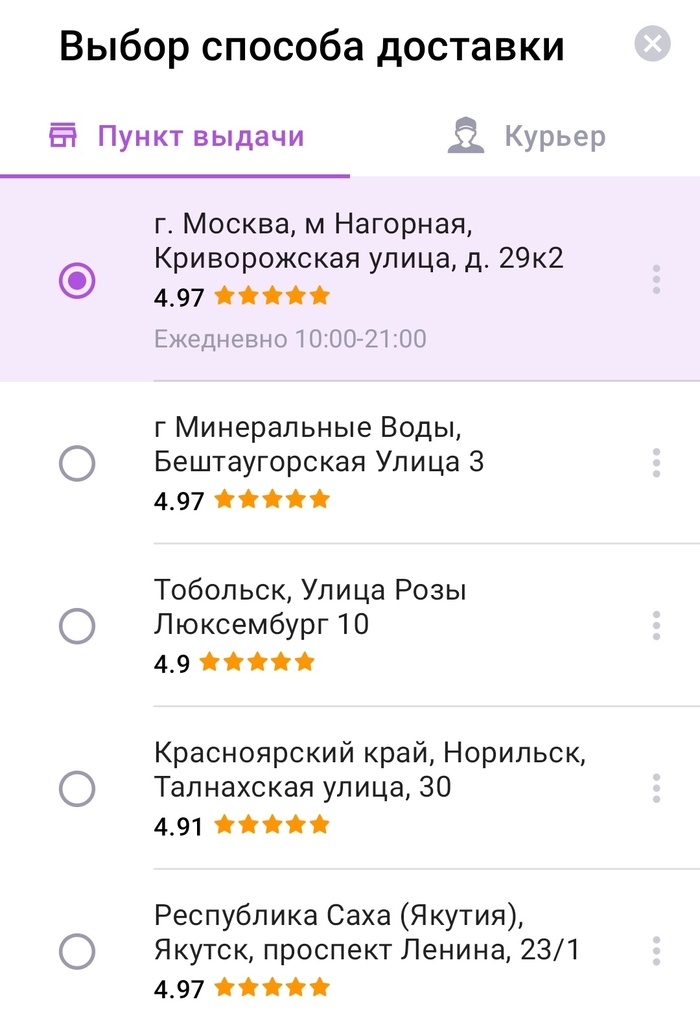Switch to the Пункт выдачи tab
Viewport: 700px width, 1030px height.
tap(176, 136)
